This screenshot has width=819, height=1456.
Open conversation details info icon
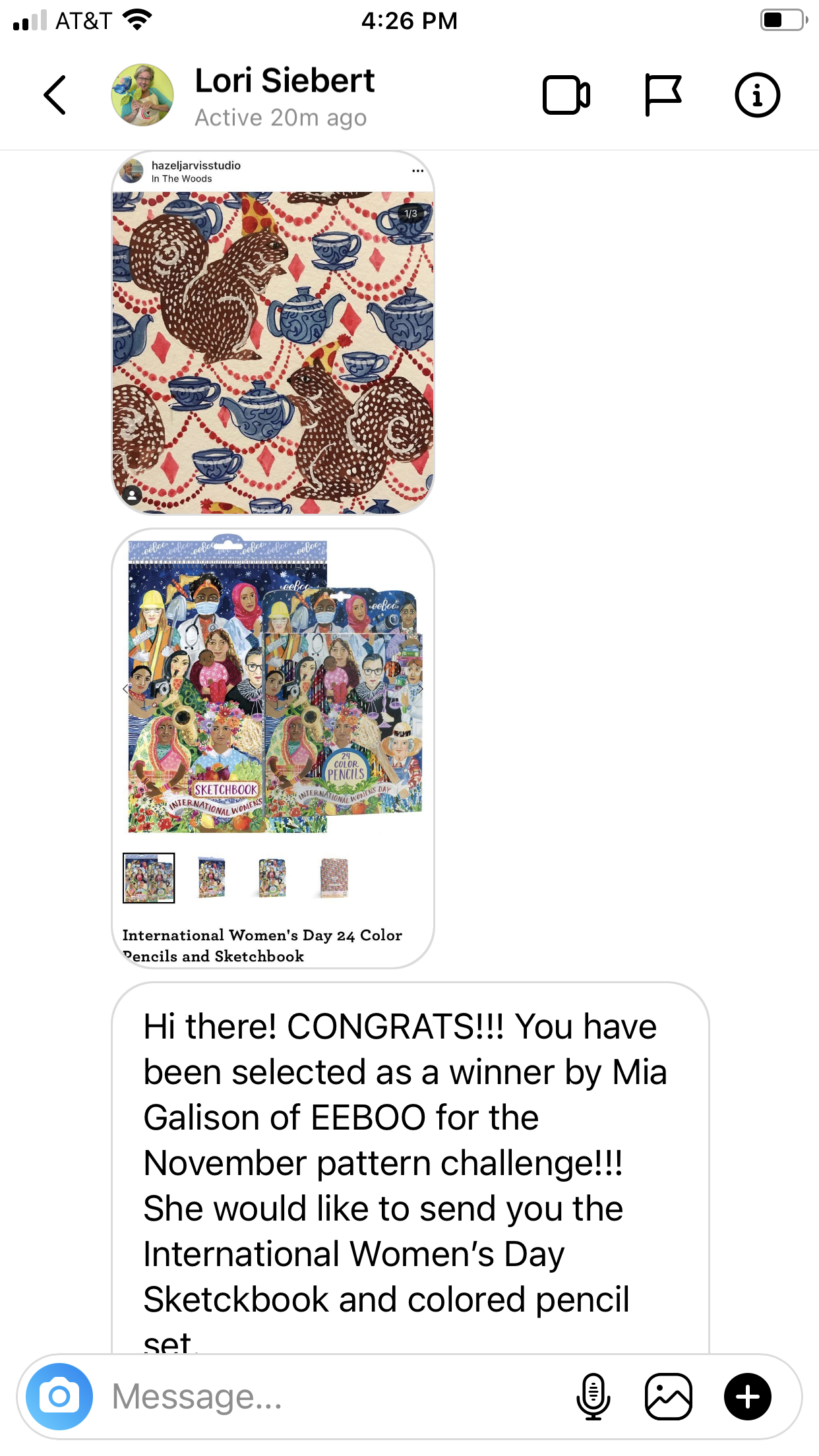(x=757, y=95)
